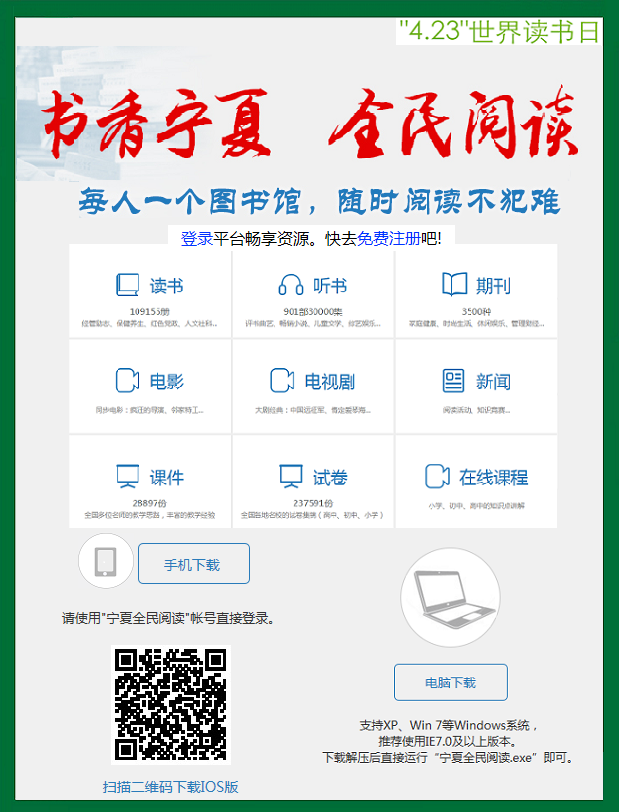Open the 登录 login link

tap(197, 239)
